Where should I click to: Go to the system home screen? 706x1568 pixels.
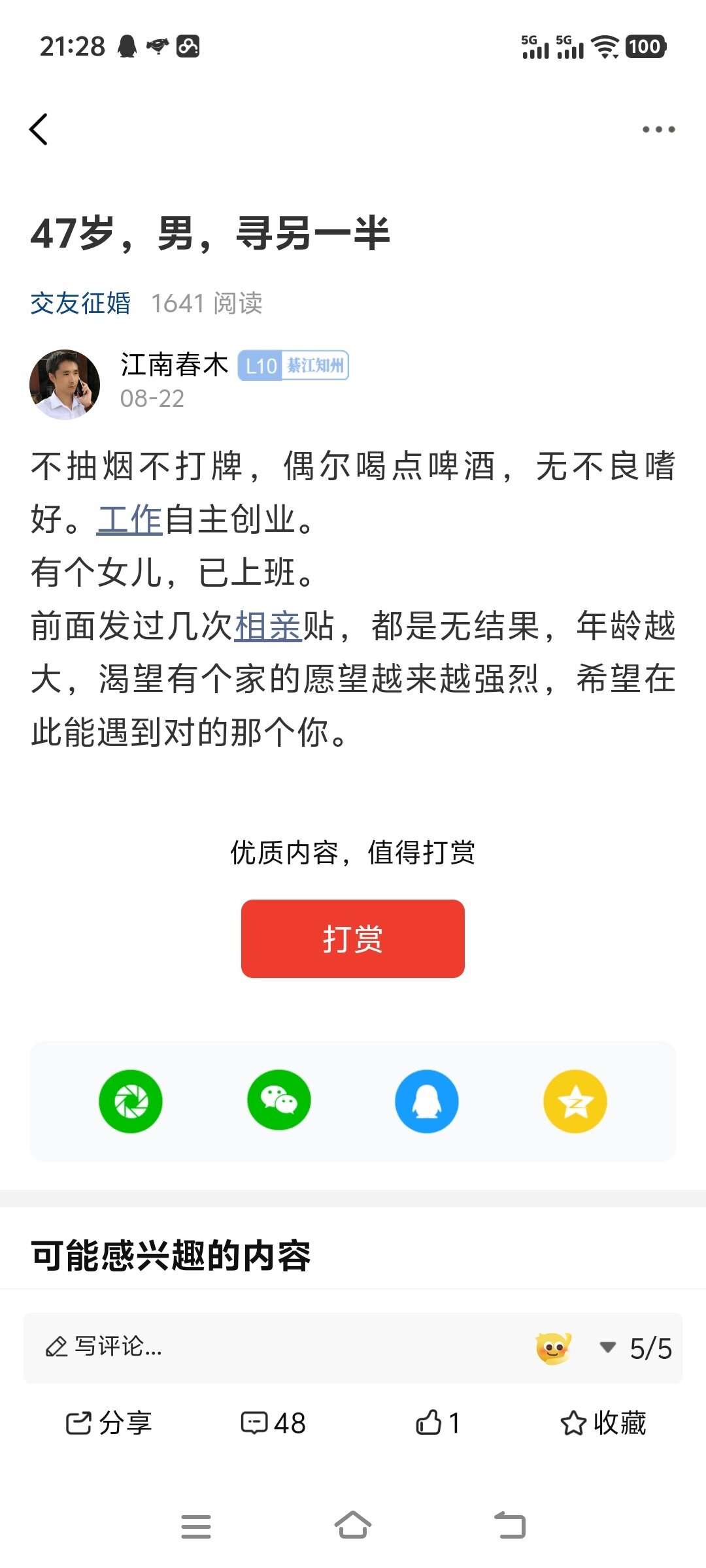pos(353,1526)
